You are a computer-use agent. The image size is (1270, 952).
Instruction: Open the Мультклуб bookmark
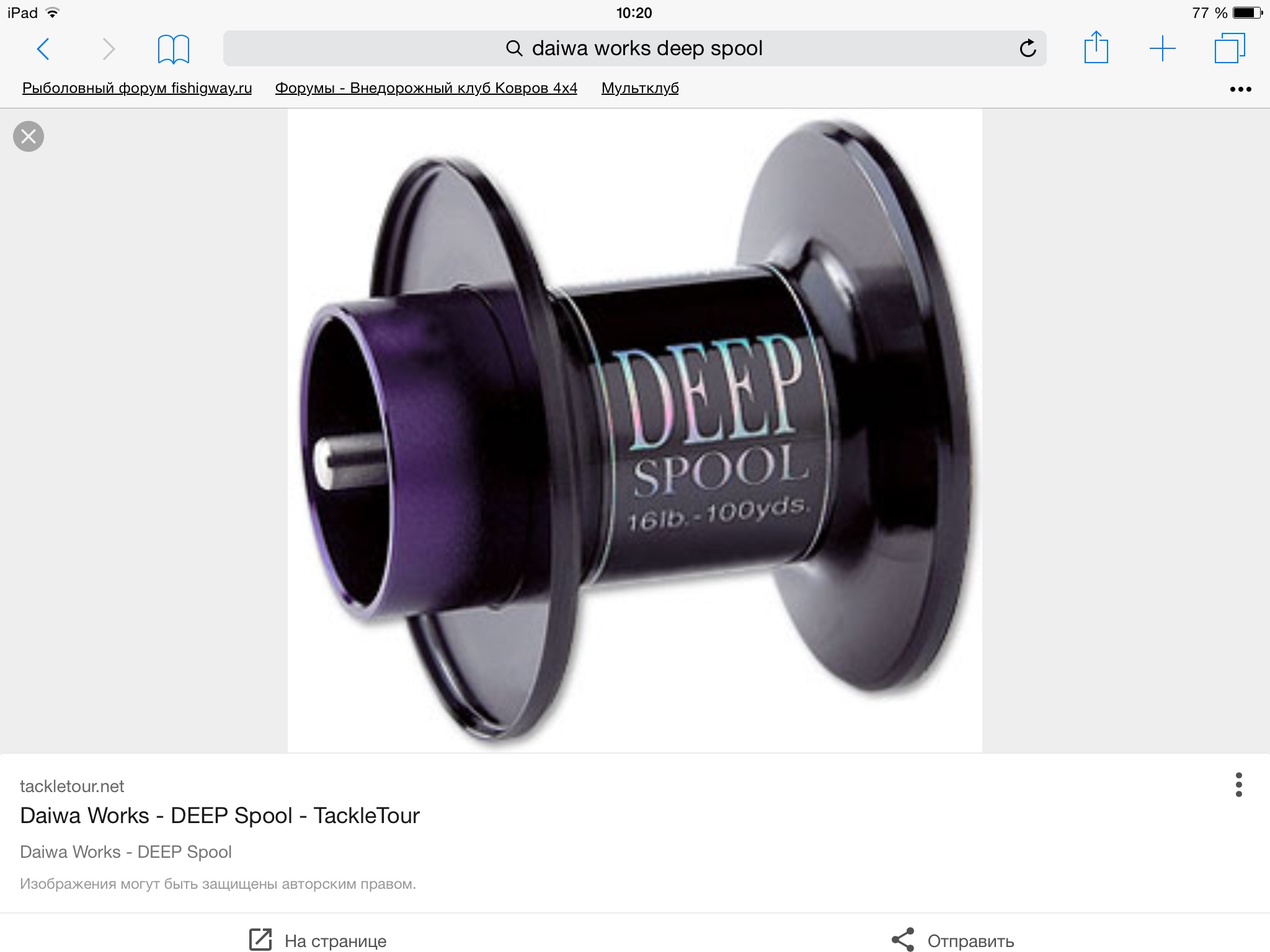click(x=640, y=88)
